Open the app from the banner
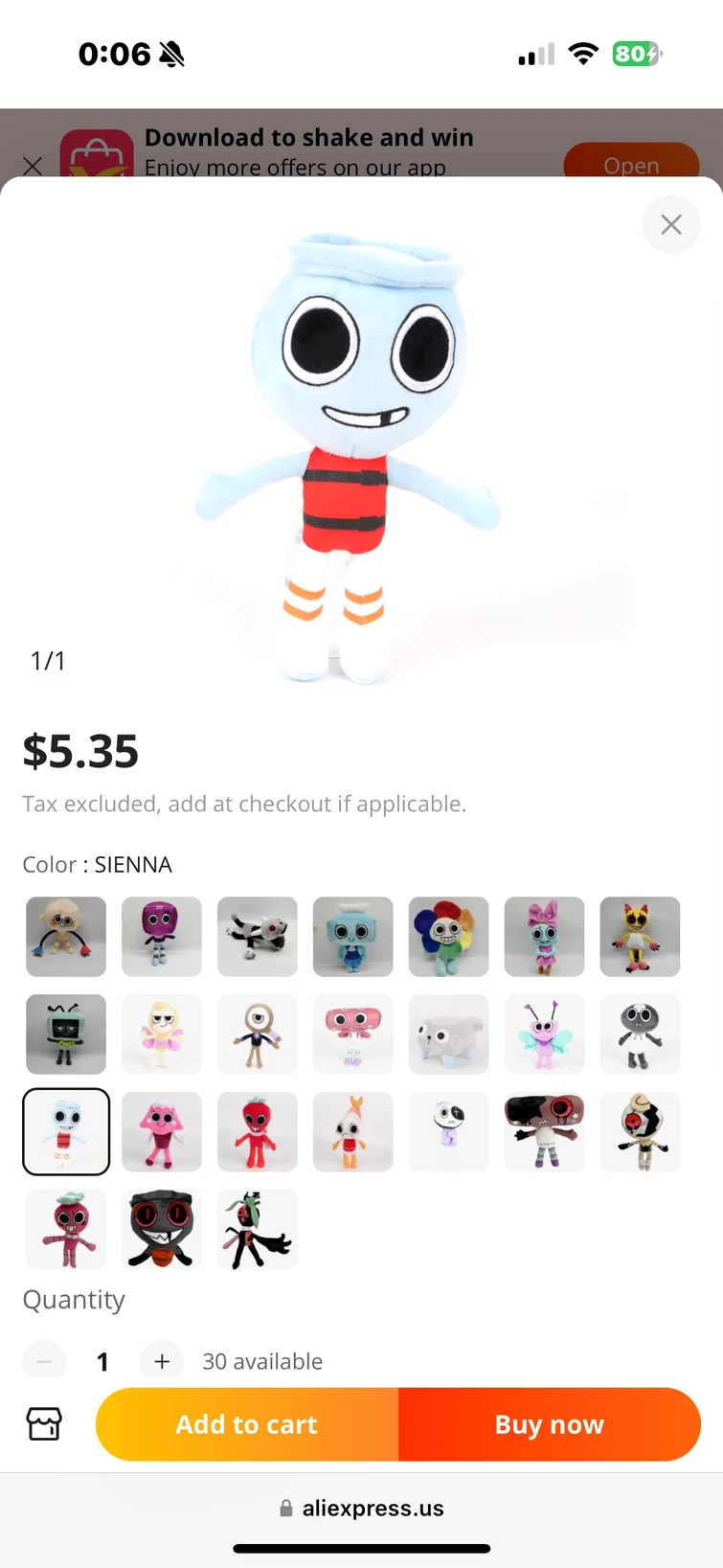This screenshot has width=723, height=1568. 631,164
